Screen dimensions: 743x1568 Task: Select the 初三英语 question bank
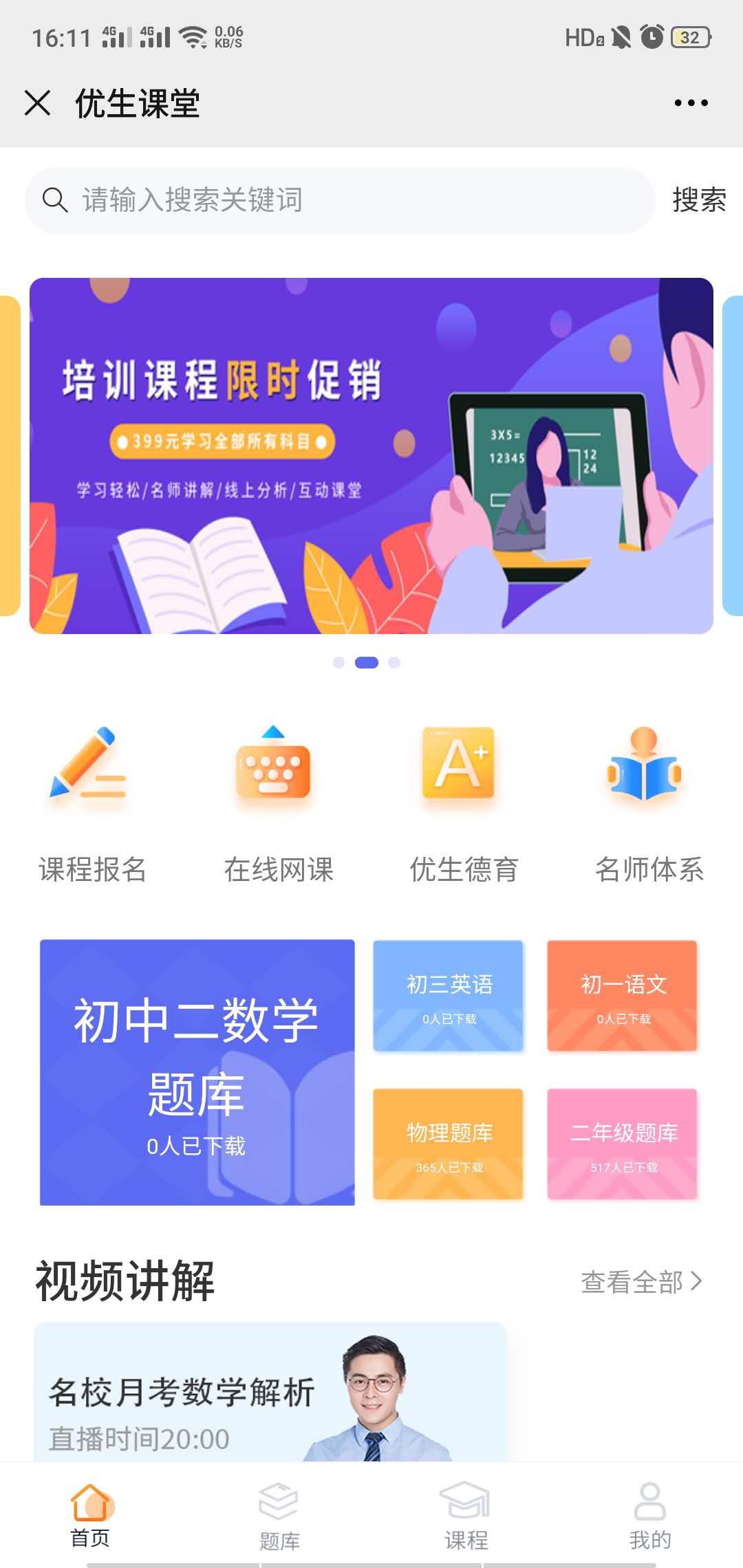(449, 995)
